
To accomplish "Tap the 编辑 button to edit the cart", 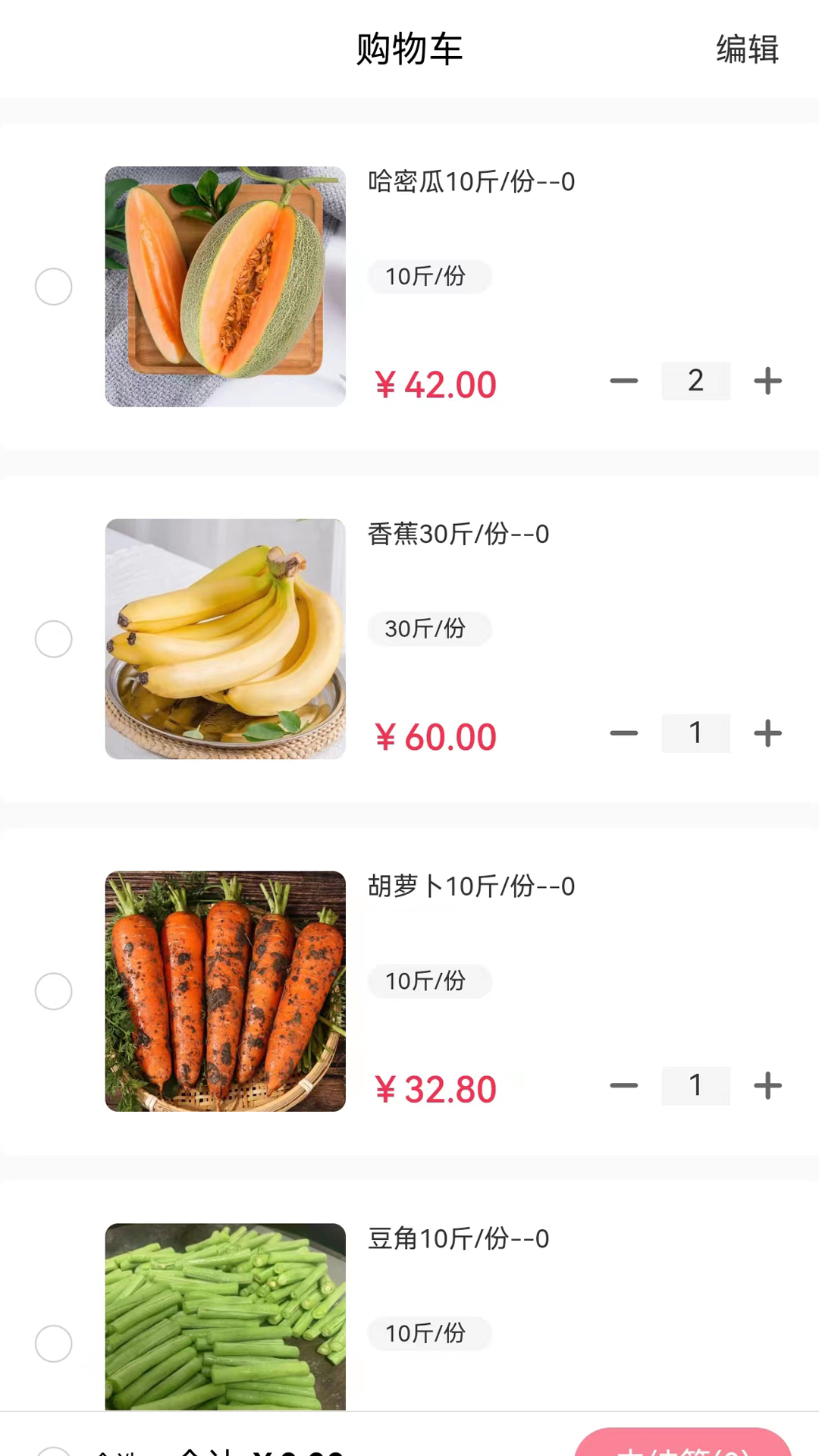I will coord(746,50).
